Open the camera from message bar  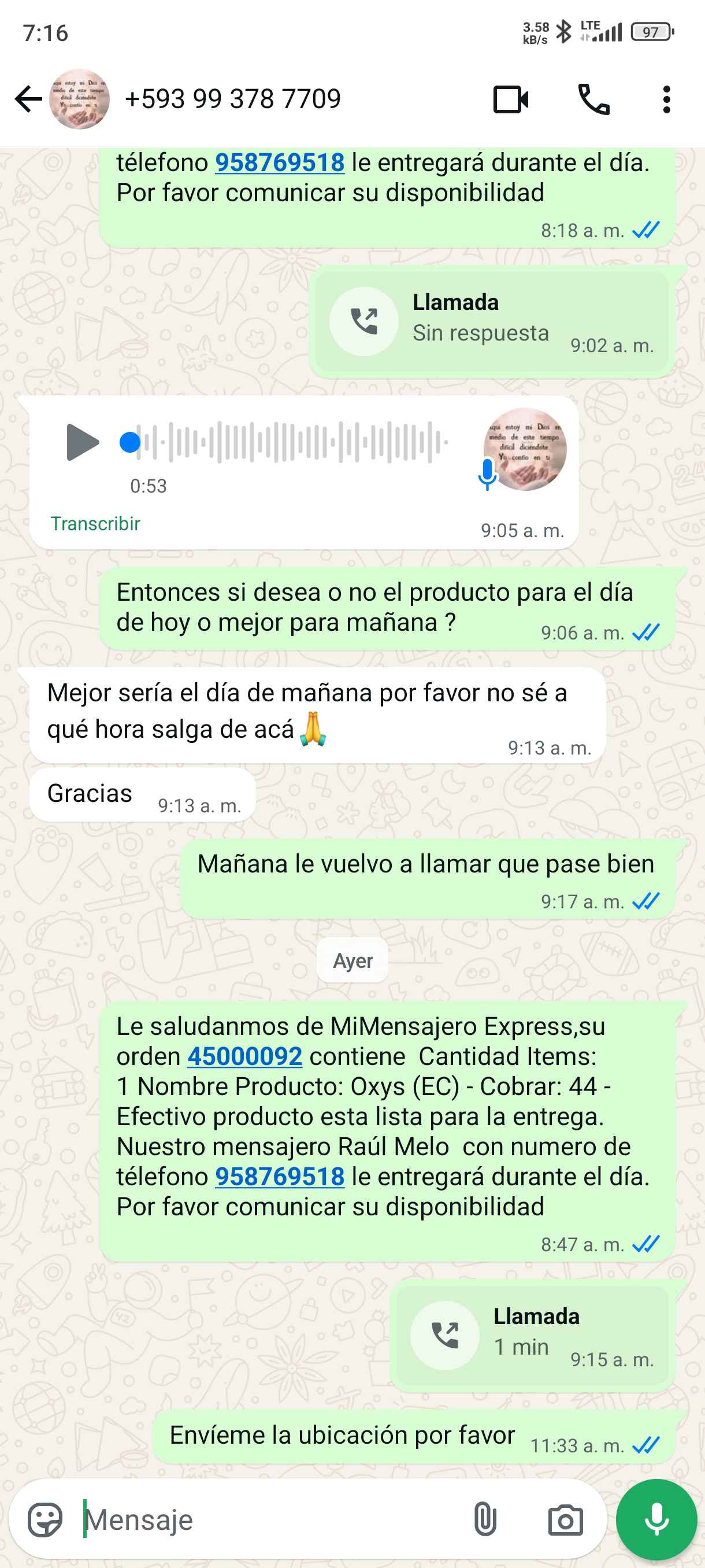pyautogui.click(x=565, y=1520)
